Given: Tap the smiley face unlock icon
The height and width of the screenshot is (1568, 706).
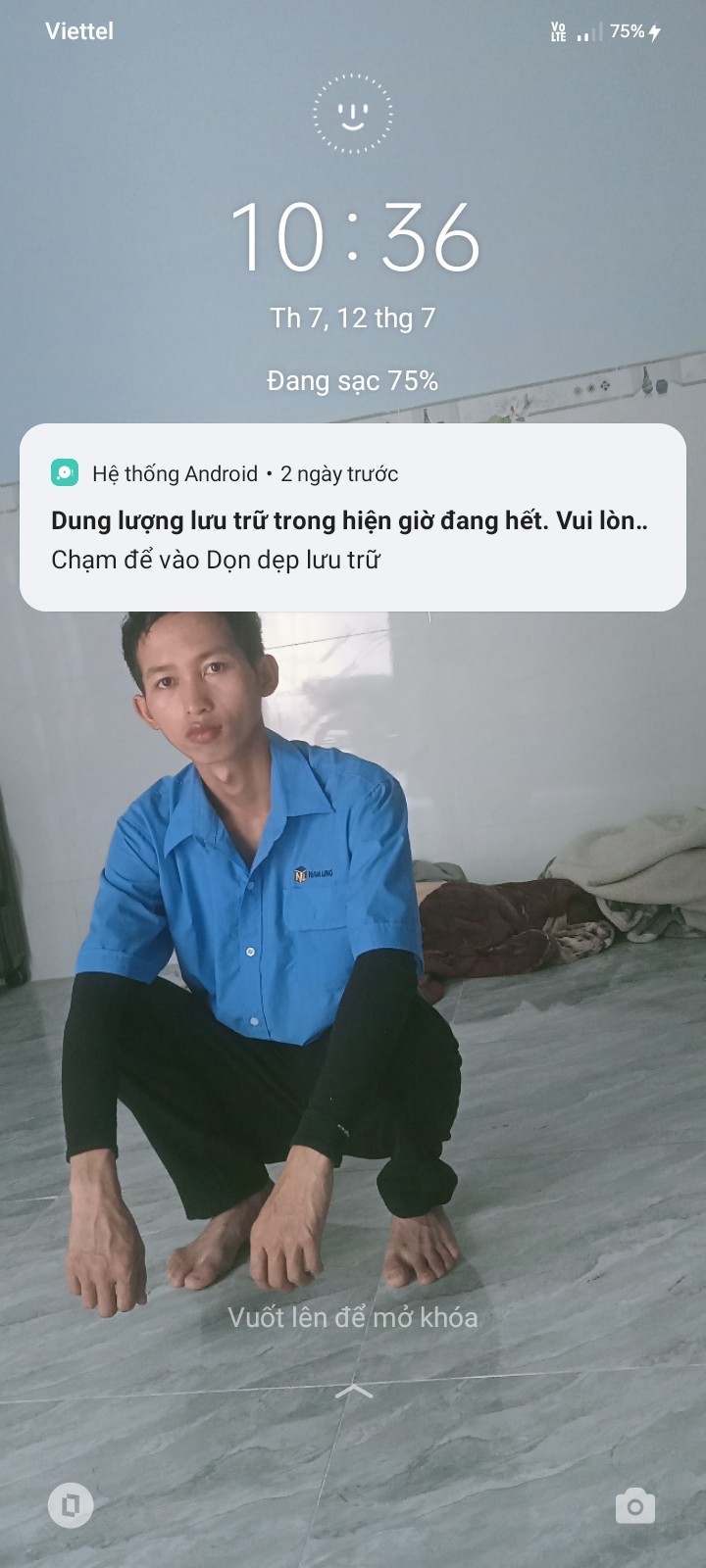Looking at the screenshot, I should [x=353, y=114].
